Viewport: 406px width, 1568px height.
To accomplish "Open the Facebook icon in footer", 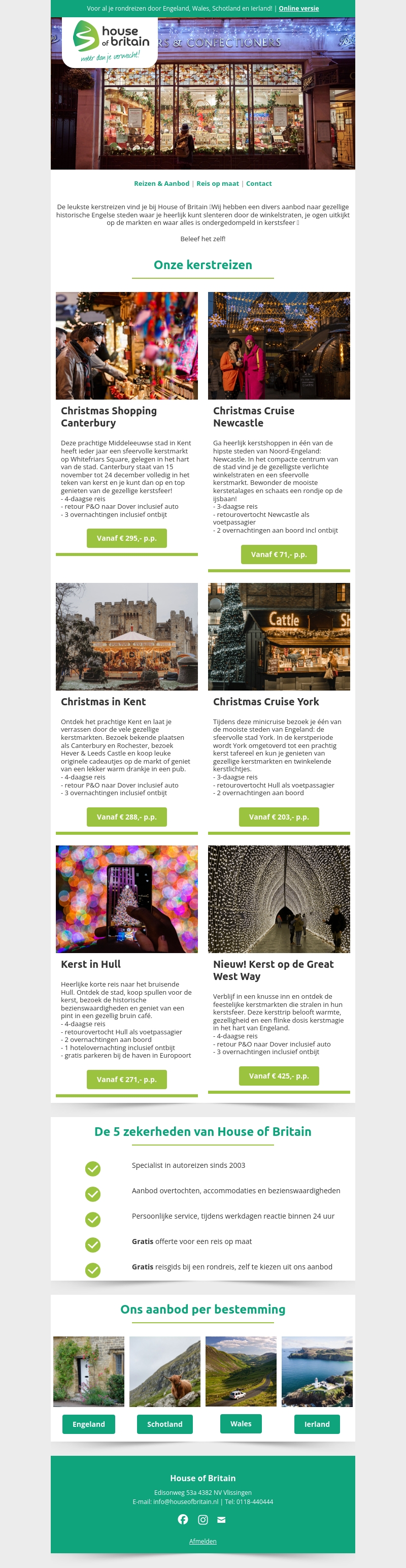I will click(183, 1519).
